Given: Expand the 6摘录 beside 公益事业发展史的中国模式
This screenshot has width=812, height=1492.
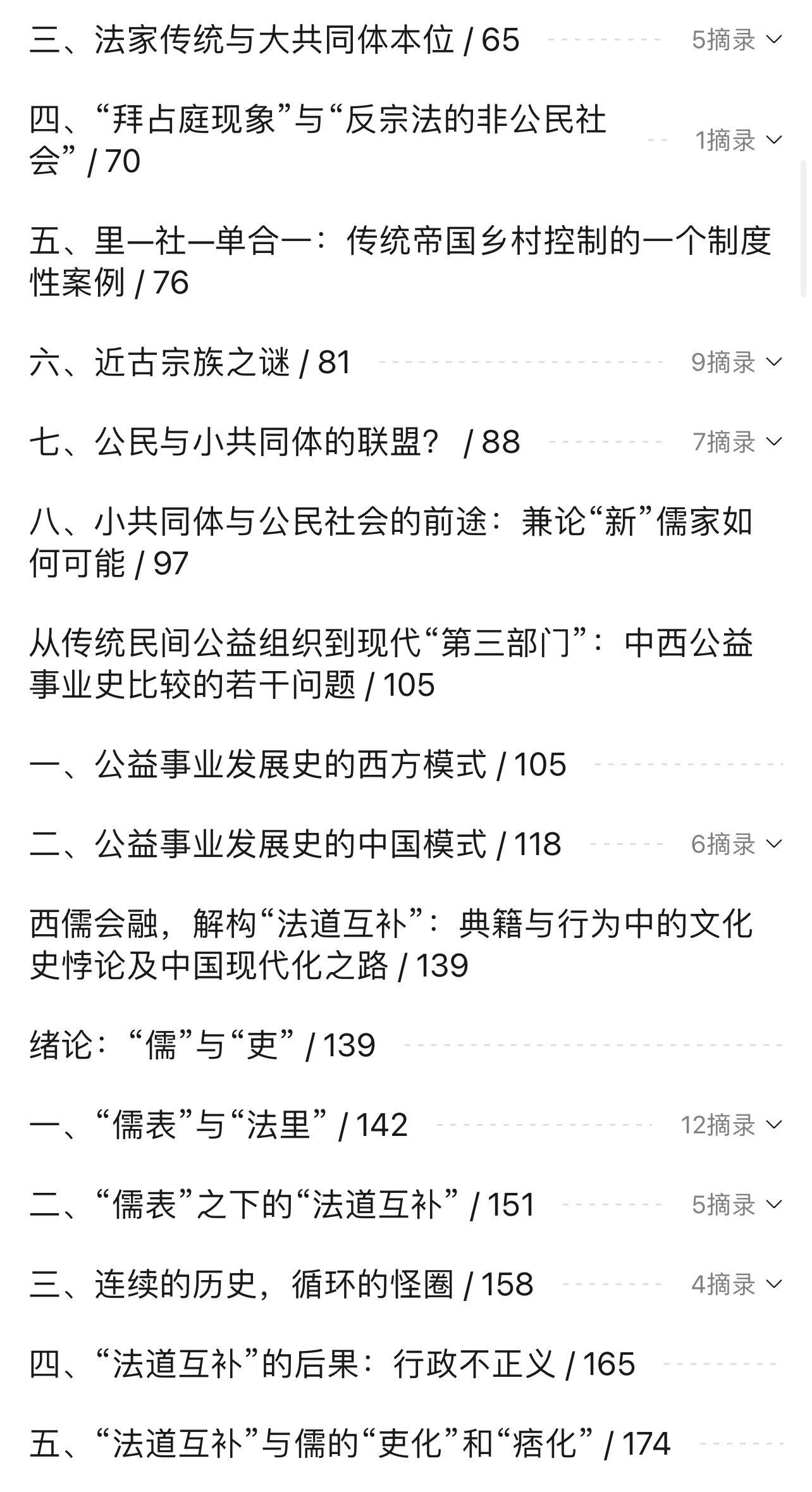Looking at the screenshot, I should pos(737,844).
